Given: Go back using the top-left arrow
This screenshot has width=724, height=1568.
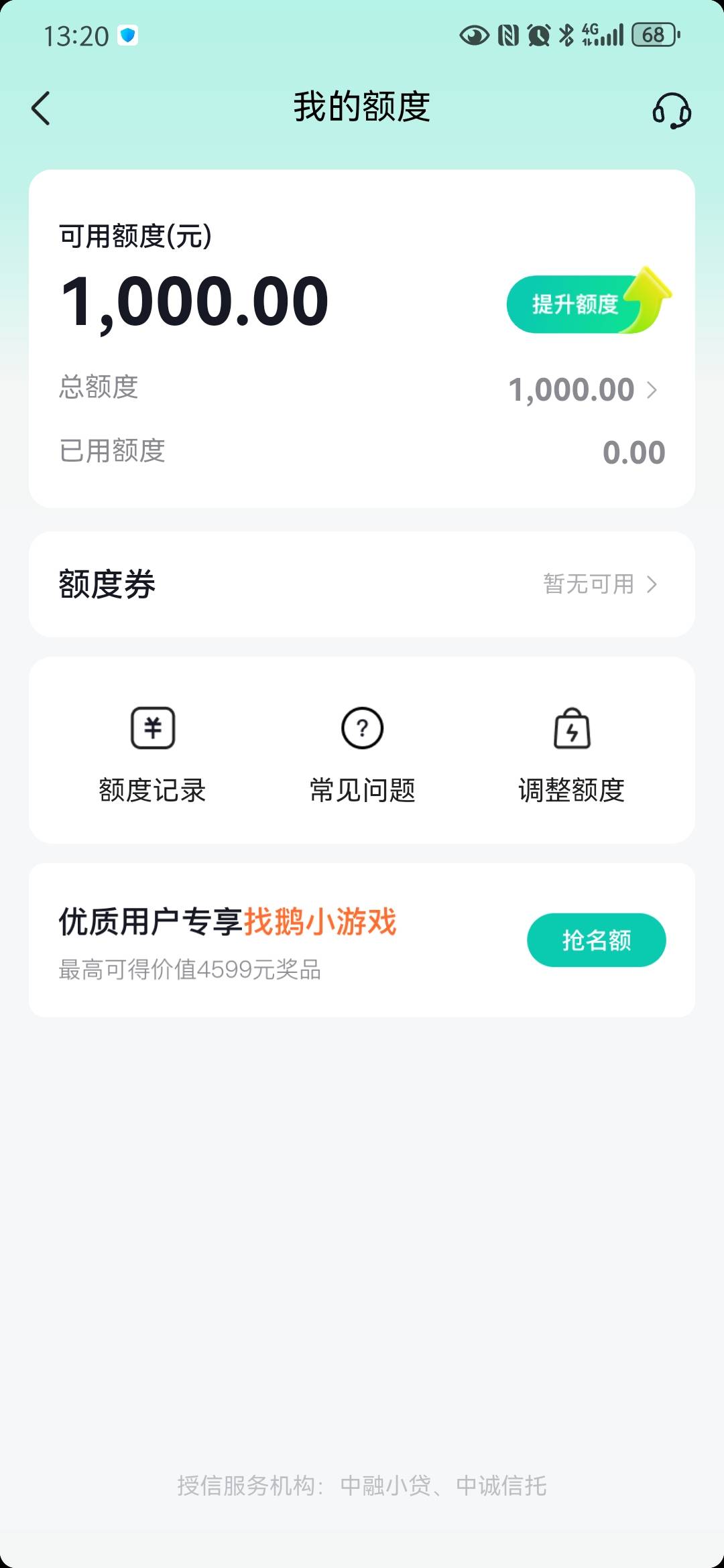Looking at the screenshot, I should tap(41, 108).
